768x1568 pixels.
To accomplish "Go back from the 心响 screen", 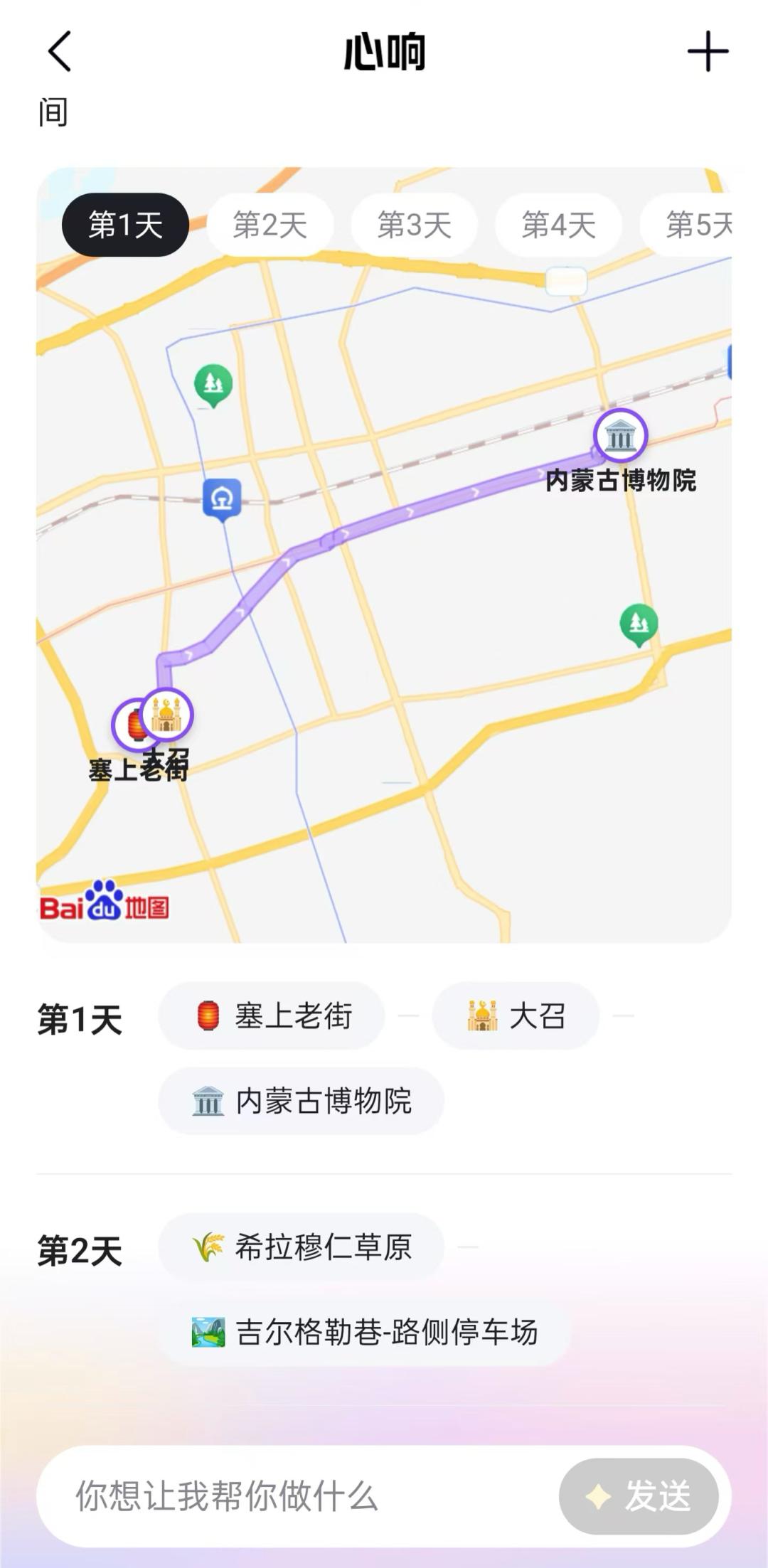I will click(x=60, y=52).
